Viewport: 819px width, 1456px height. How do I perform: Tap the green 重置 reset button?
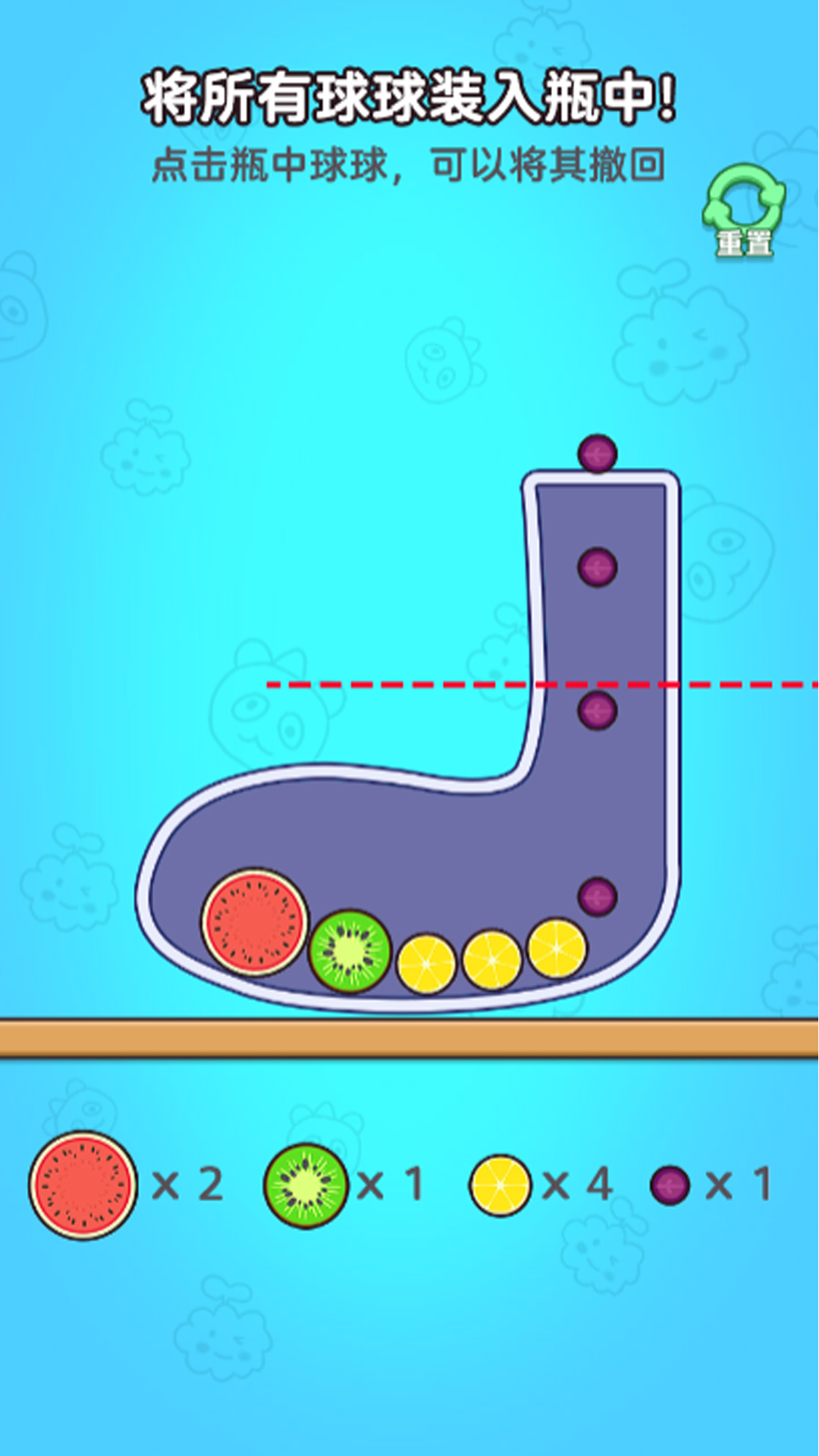pos(744,210)
